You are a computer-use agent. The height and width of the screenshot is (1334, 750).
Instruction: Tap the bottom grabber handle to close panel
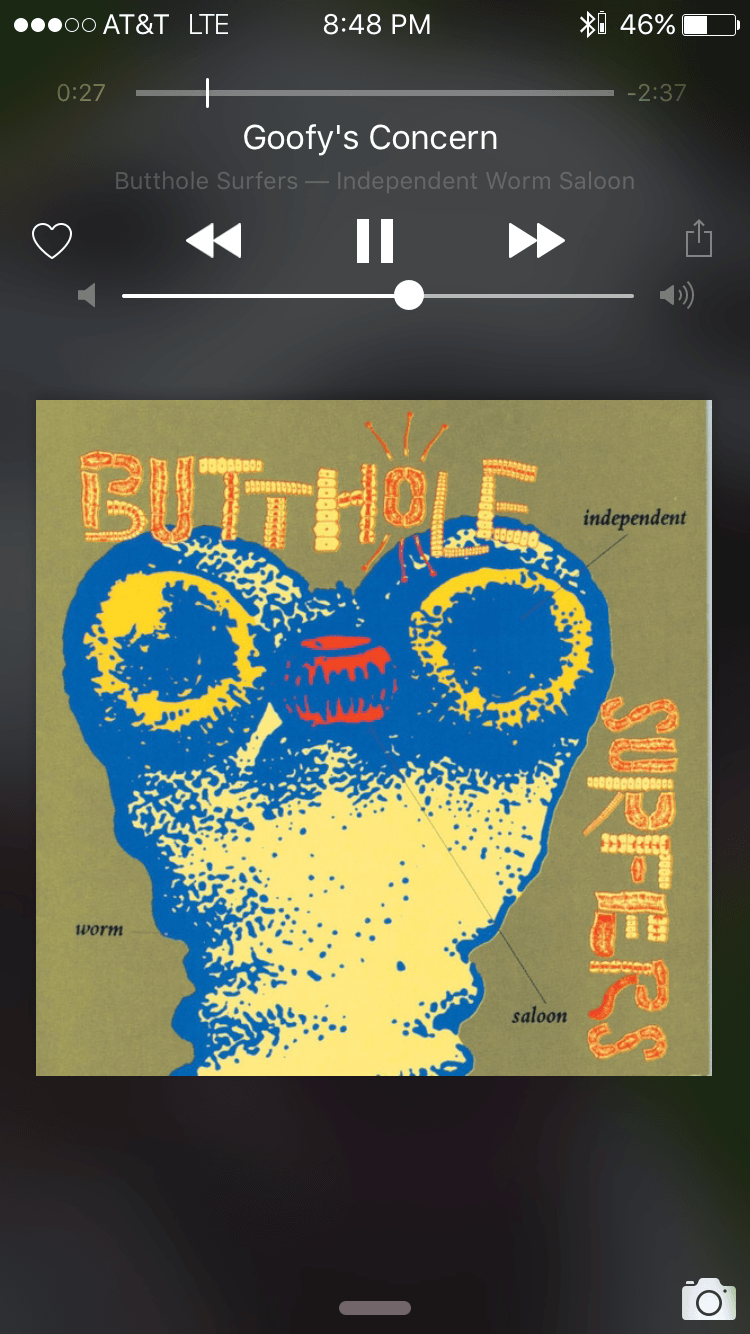coord(375,1307)
